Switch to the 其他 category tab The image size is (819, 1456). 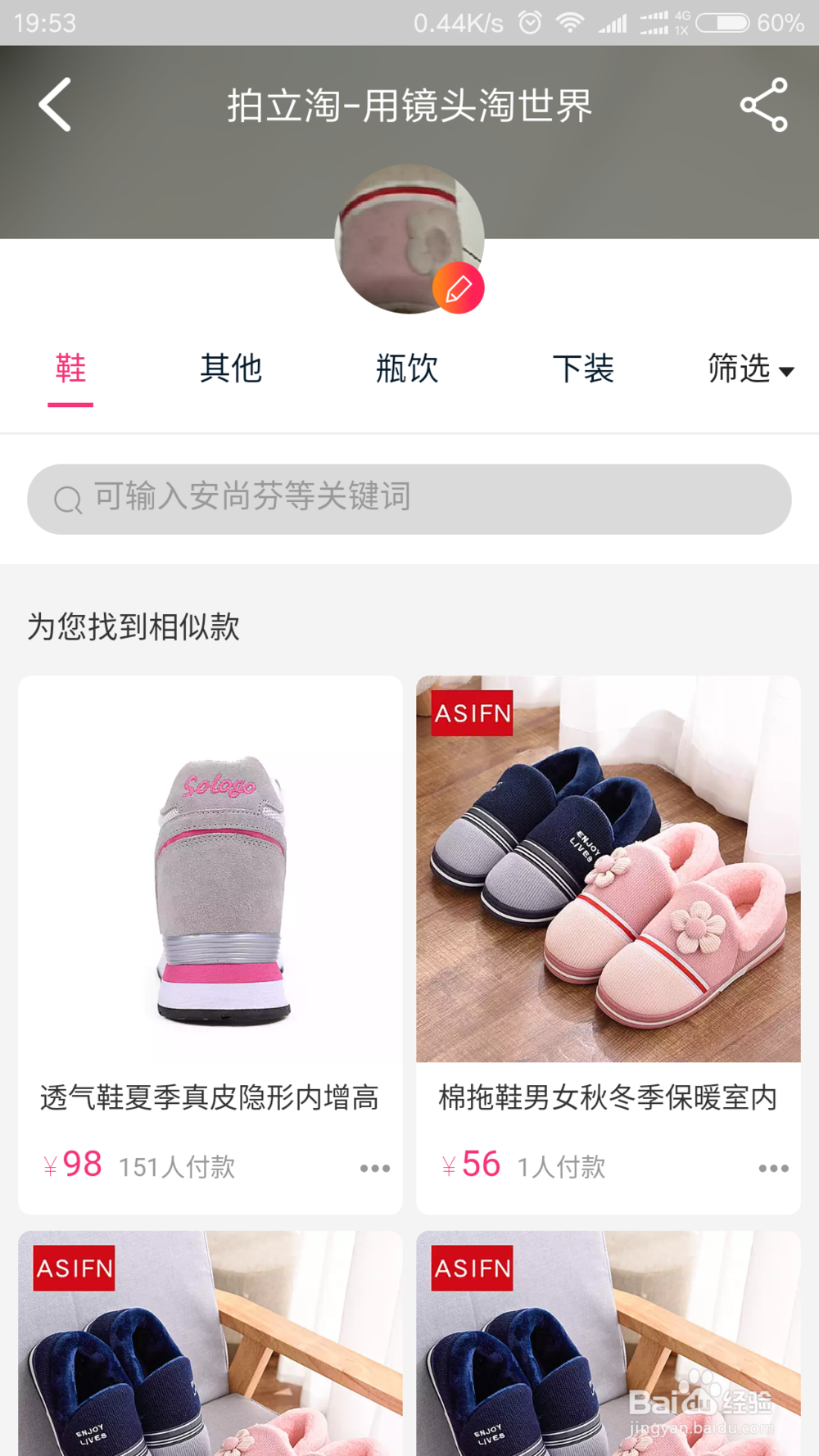pyautogui.click(x=230, y=370)
